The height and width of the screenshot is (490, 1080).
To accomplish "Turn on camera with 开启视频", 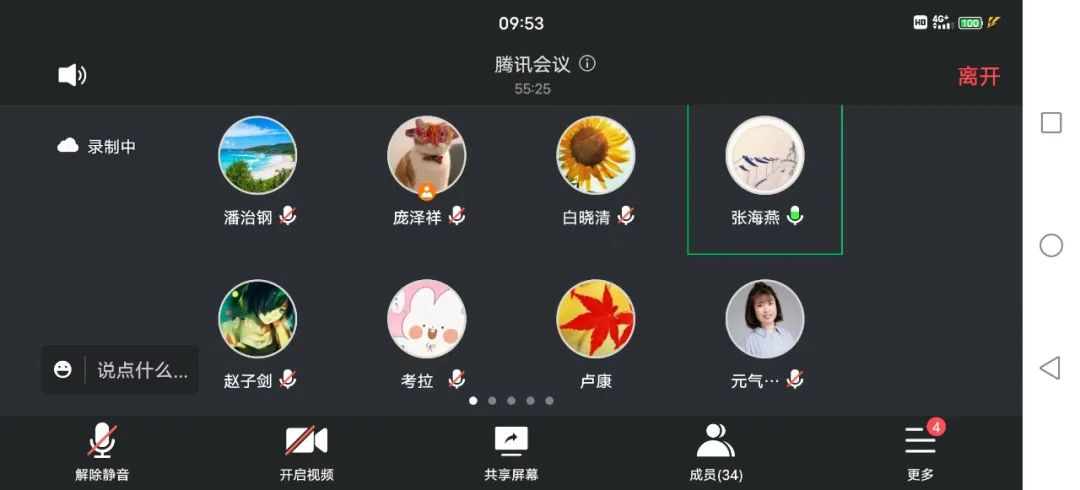I will [306, 452].
